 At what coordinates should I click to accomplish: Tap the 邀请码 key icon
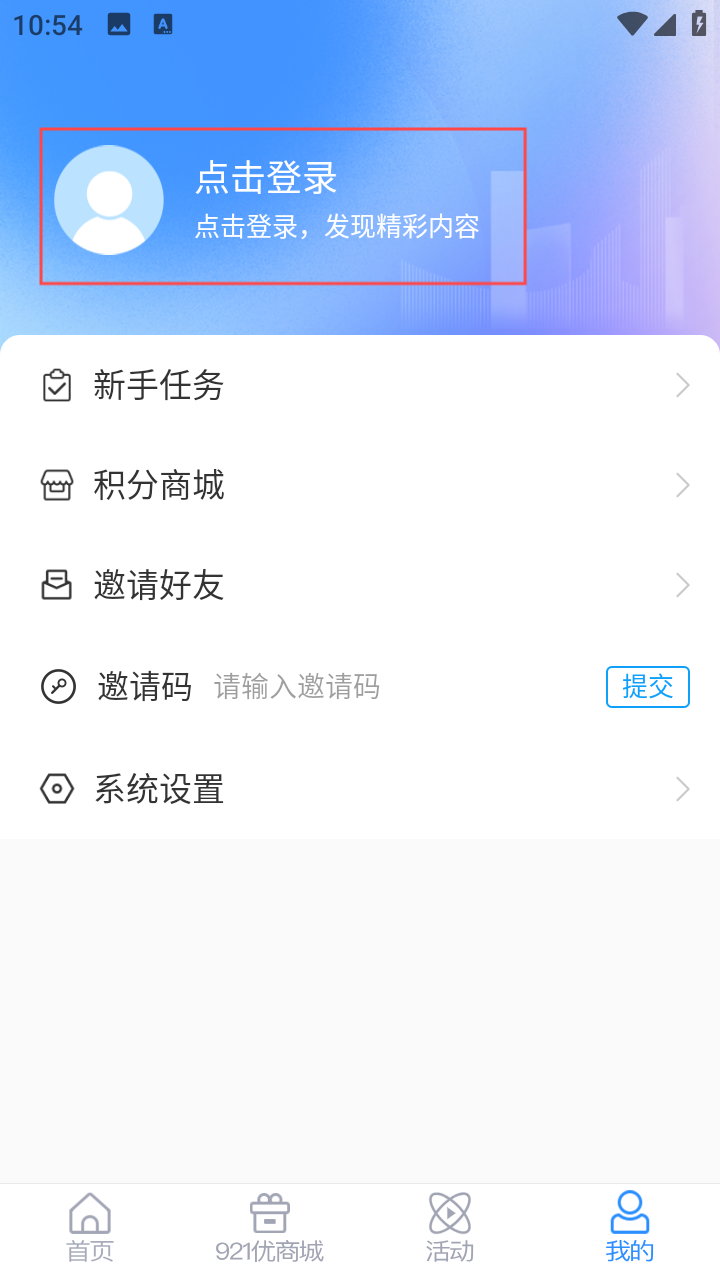pyautogui.click(x=57, y=686)
